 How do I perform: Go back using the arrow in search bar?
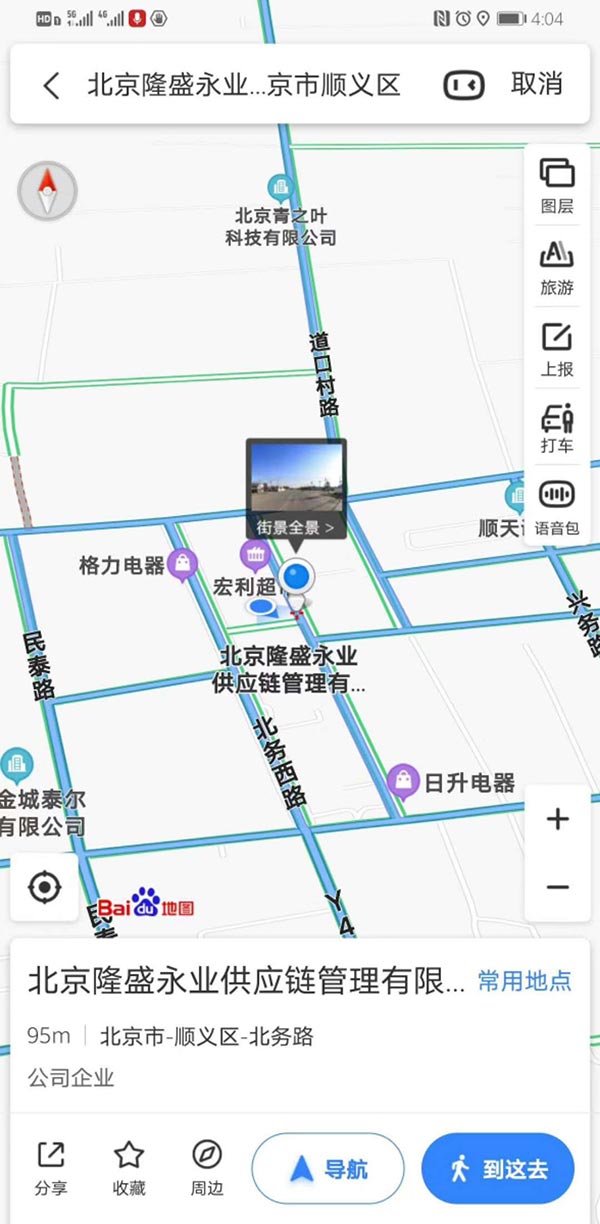pyautogui.click(x=51, y=86)
